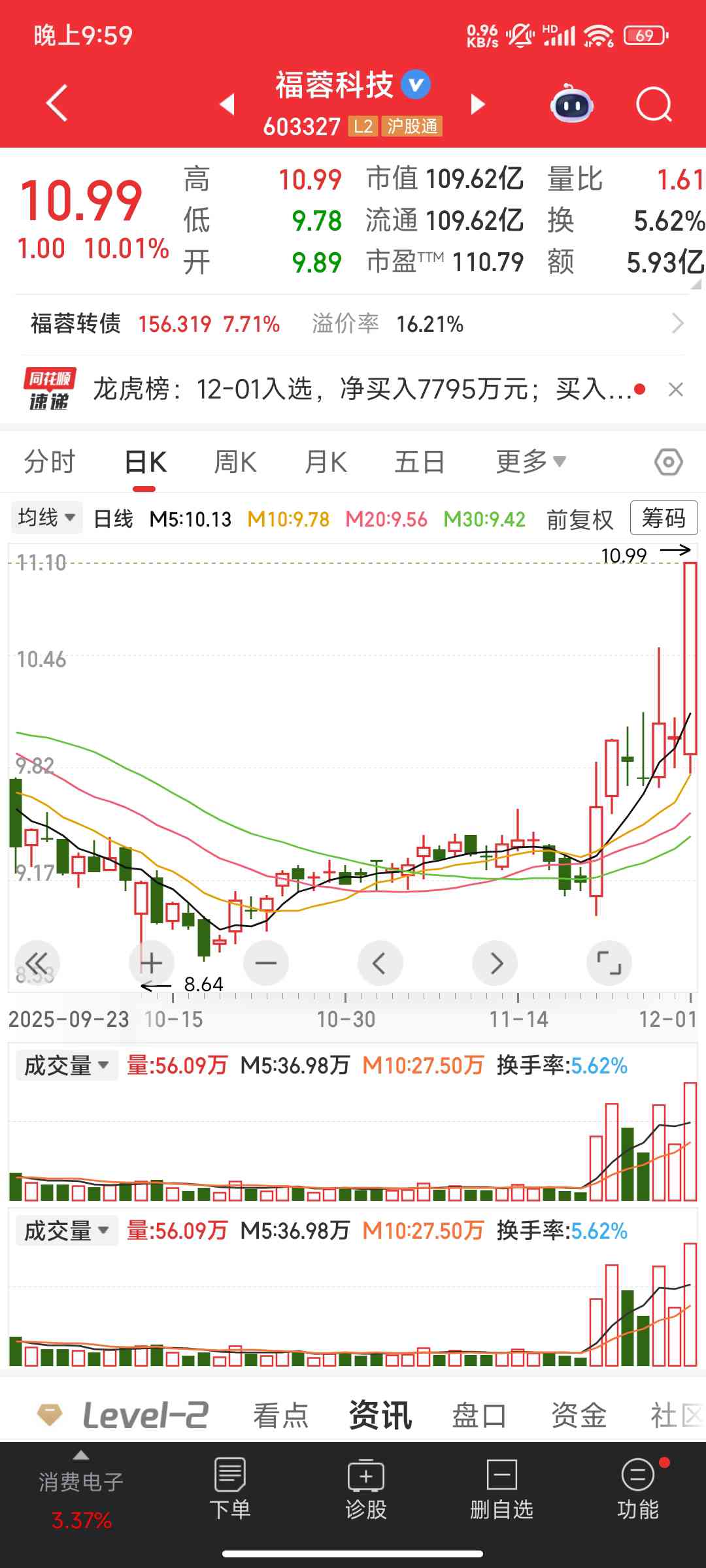Screen dimensions: 706x1568
Task: Zoom out the K-line chart
Action: [266, 963]
